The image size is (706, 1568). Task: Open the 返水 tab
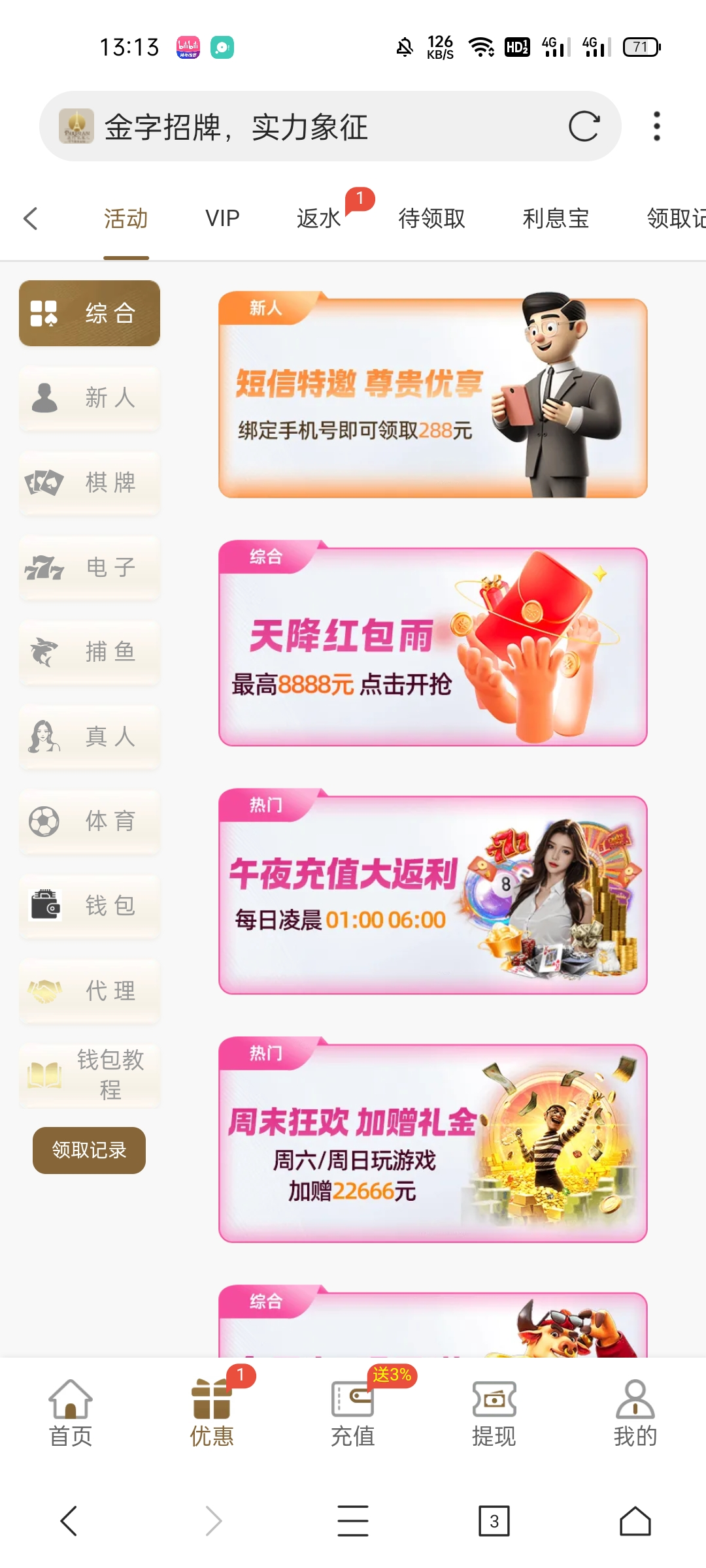click(x=319, y=218)
